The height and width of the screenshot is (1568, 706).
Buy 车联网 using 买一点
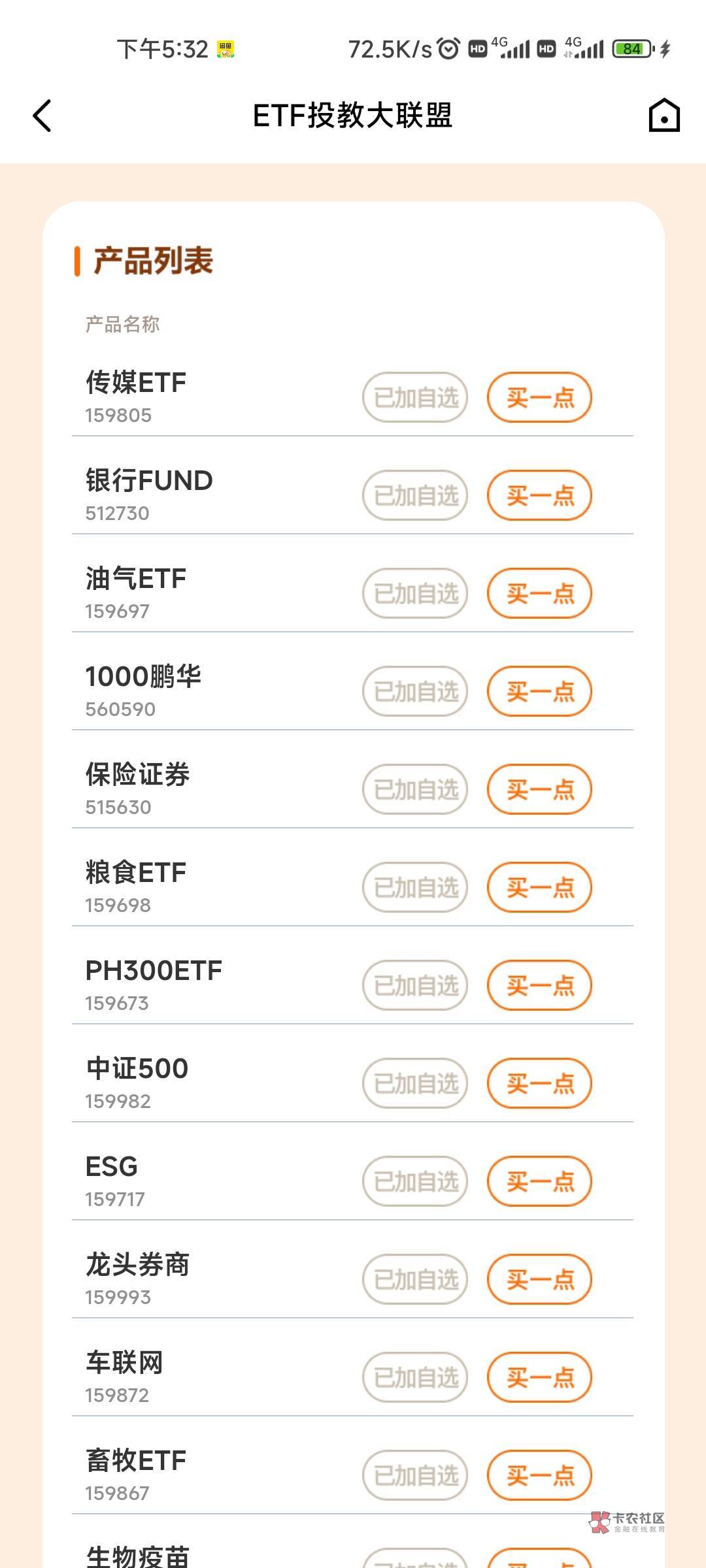(539, 1377)
